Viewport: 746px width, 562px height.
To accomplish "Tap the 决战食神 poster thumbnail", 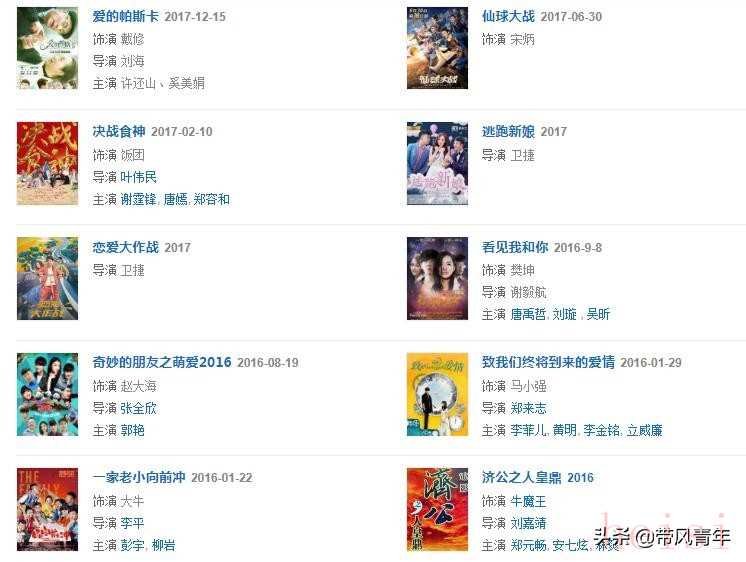I will (x=47, y=163).
